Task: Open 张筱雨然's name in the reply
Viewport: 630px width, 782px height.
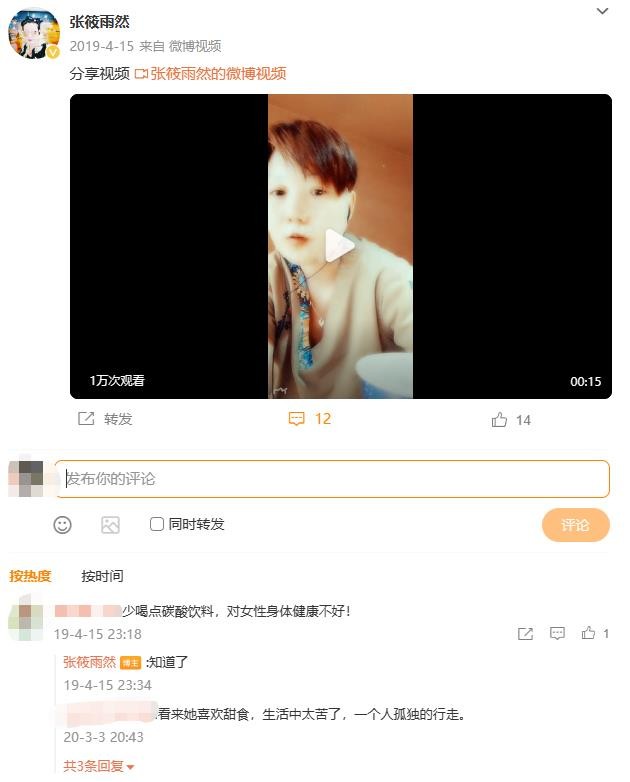Action: click(x=89, y=662)
